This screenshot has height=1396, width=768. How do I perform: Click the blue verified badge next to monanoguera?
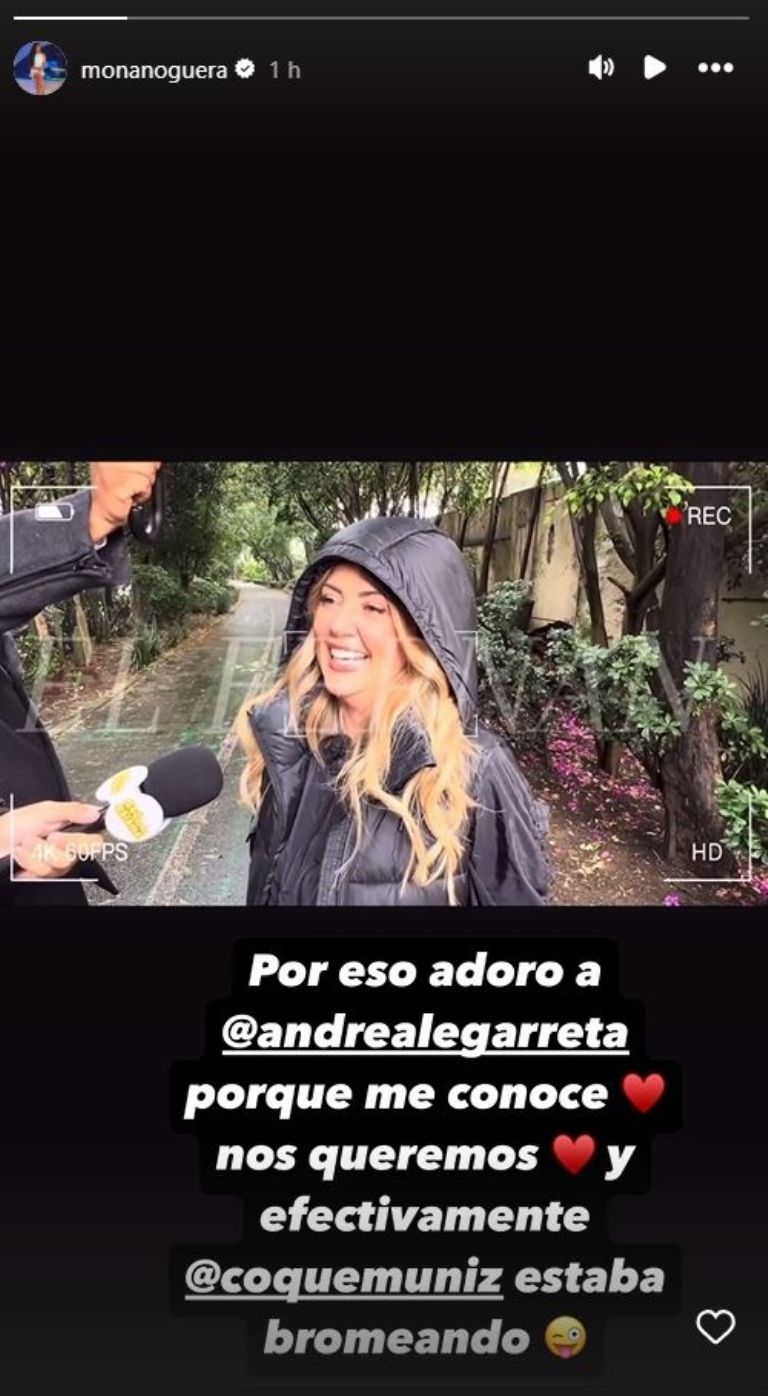coord(243,67)
